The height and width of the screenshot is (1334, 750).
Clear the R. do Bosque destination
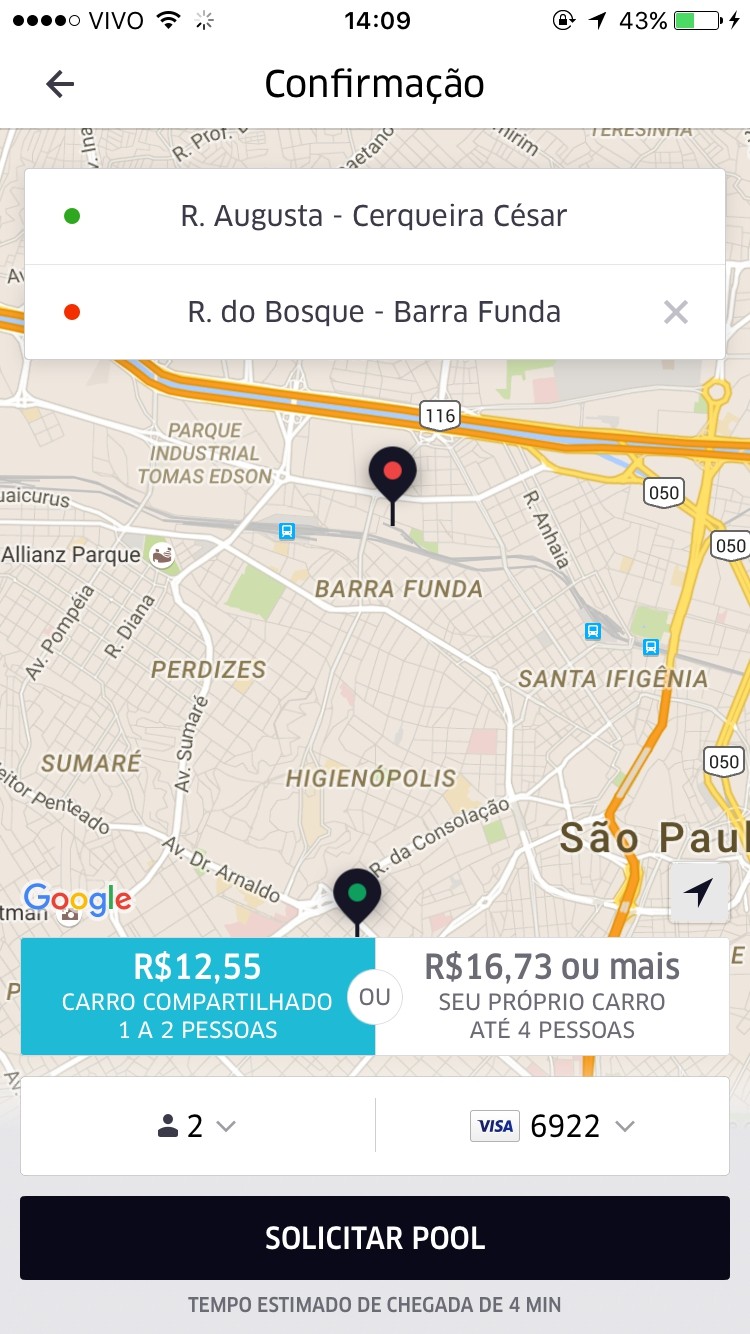(x=676, y=312)
